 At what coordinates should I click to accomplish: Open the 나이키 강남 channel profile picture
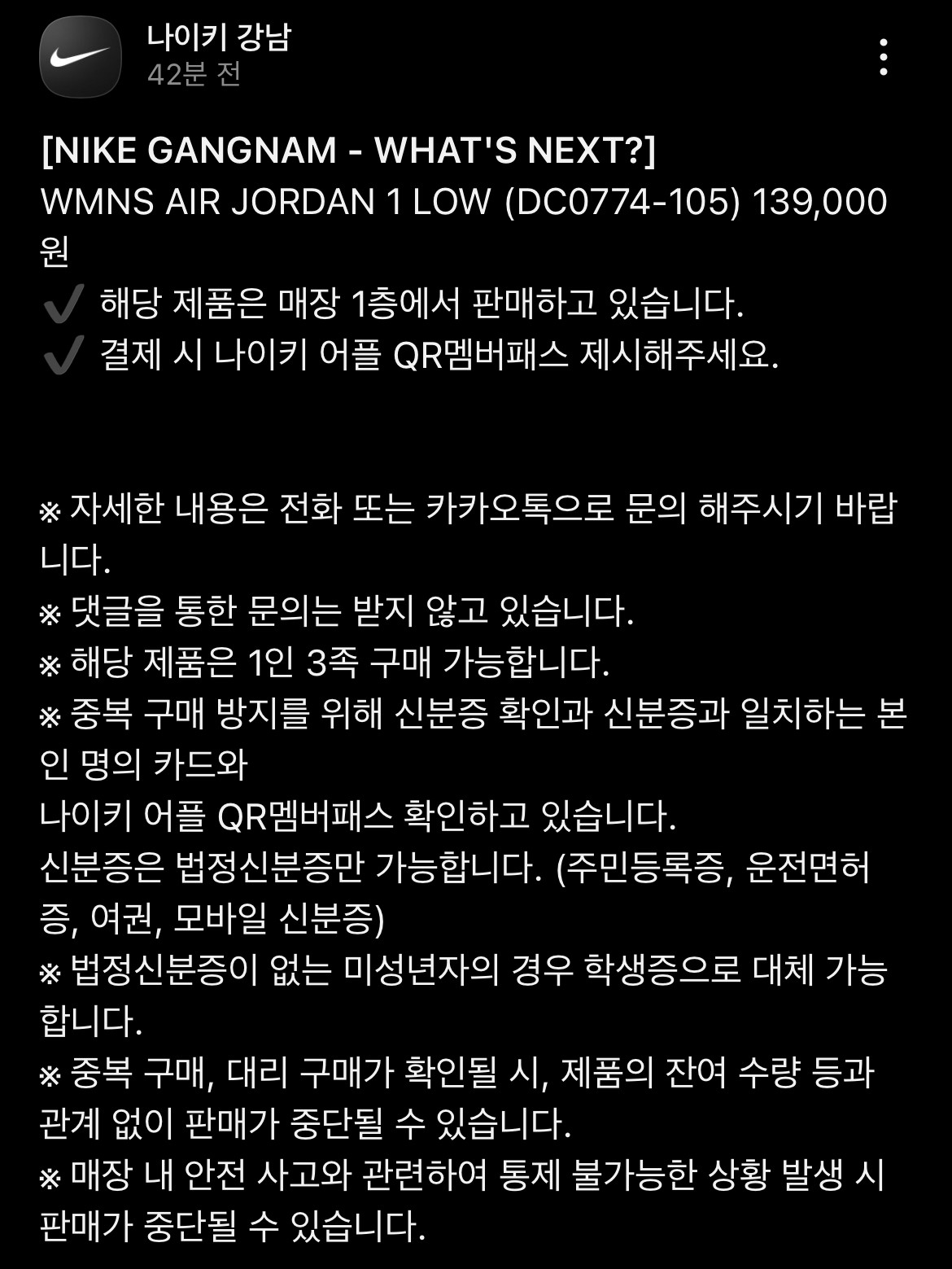tap(81, 58)
